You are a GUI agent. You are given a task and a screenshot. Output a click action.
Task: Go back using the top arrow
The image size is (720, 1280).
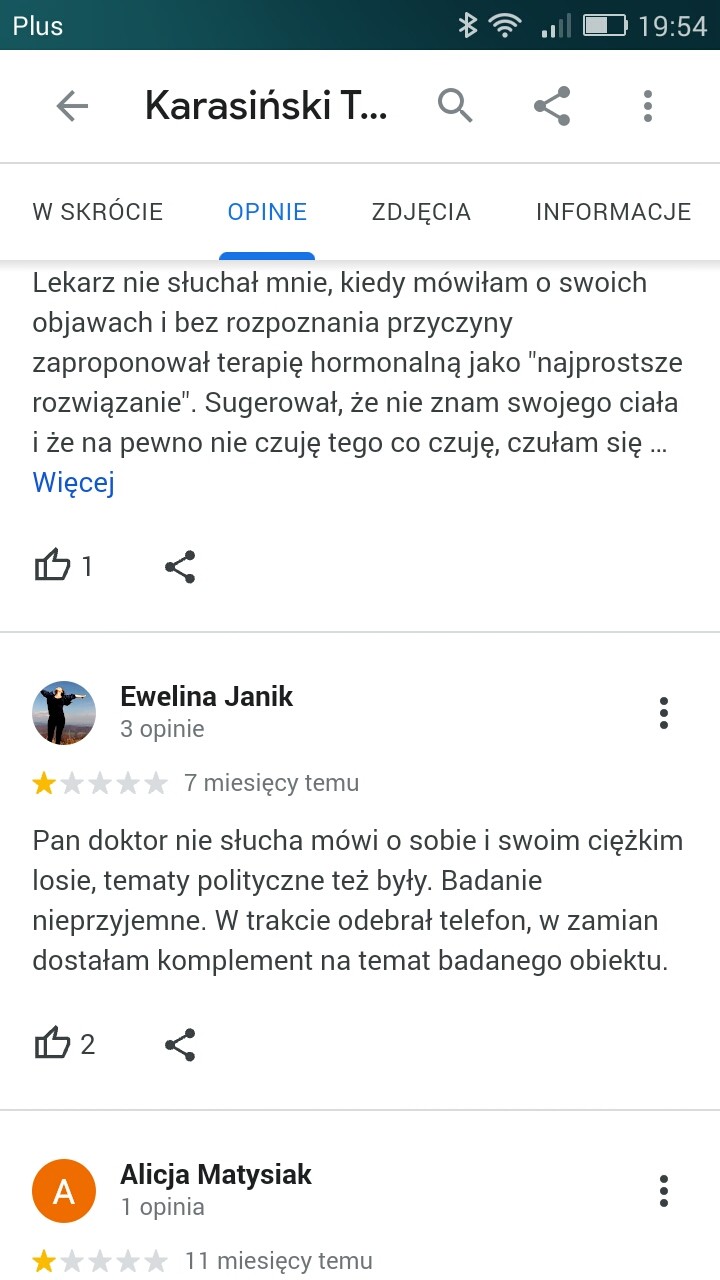(72, 106)
